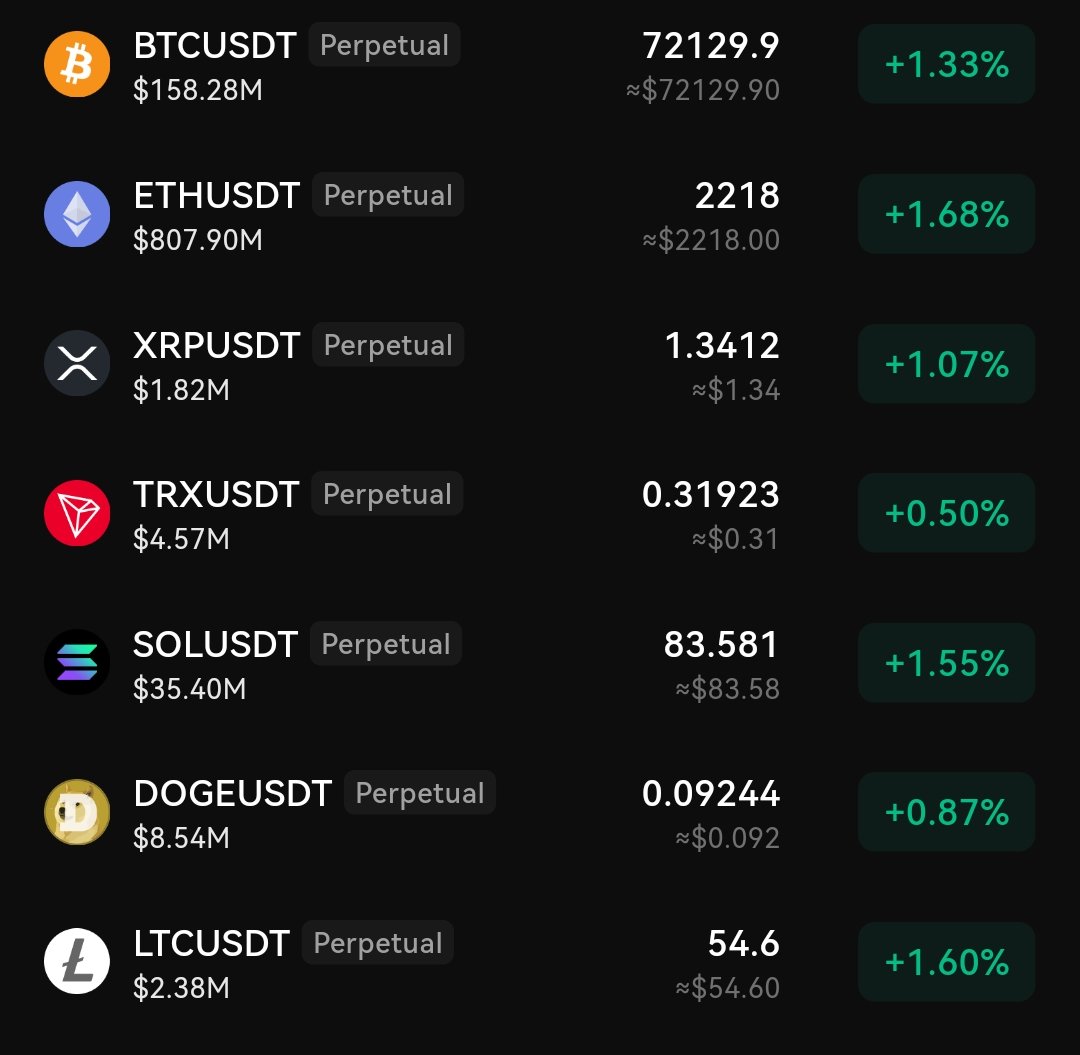Open the ETHUSDT perpetual contract
1080x1055 pixels.
[x=217, y=196]
